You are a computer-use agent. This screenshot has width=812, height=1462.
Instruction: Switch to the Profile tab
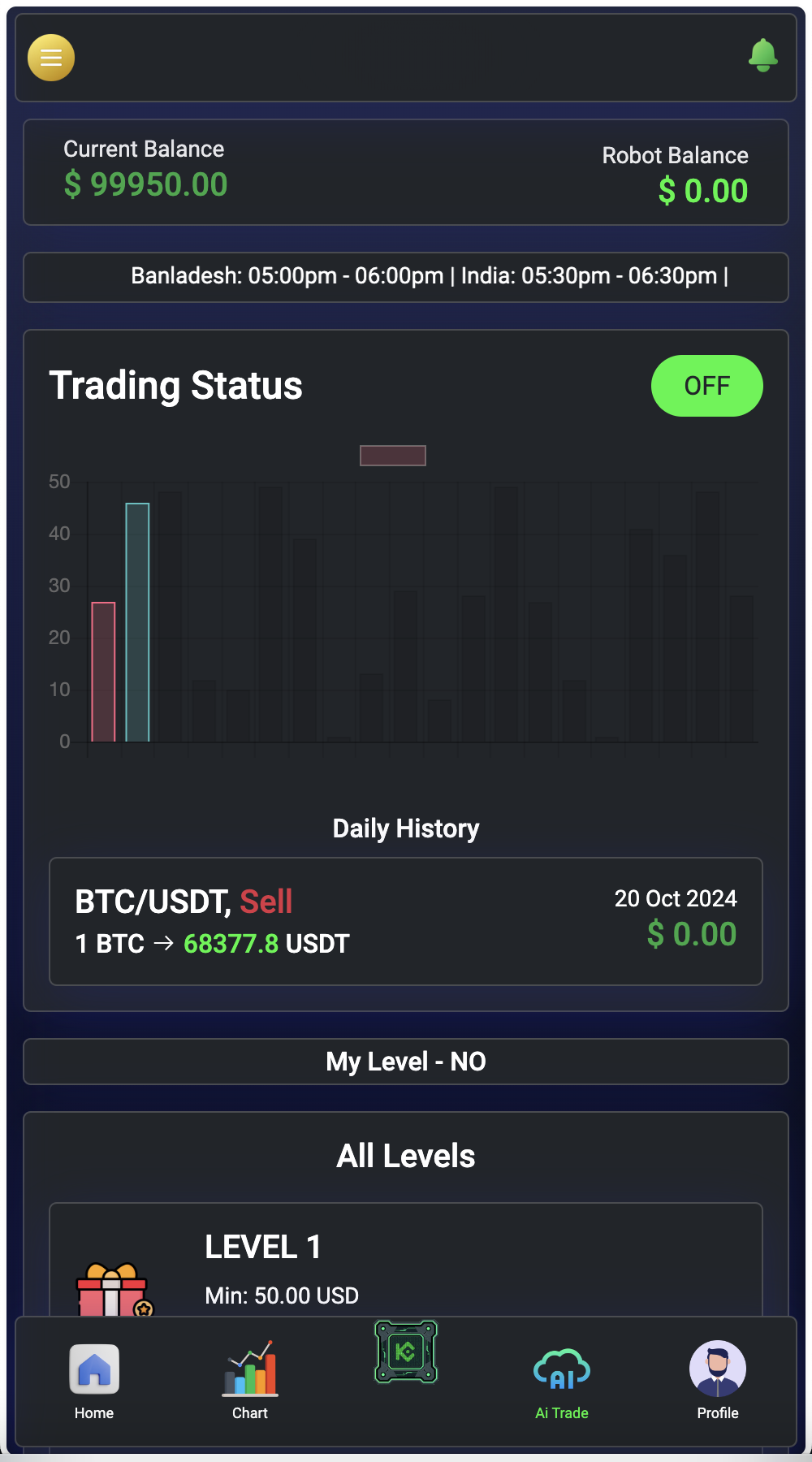click(x=717, y=1381)
